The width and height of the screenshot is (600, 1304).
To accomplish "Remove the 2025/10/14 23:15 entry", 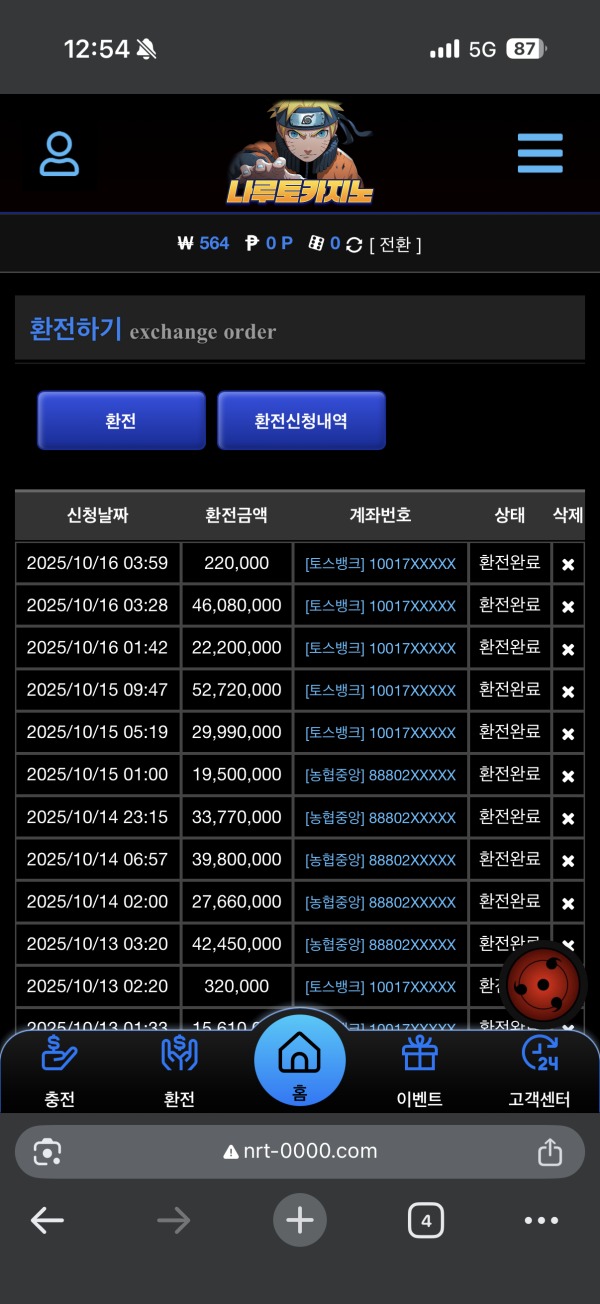I will pyautogui.click(x=568, y=819).
